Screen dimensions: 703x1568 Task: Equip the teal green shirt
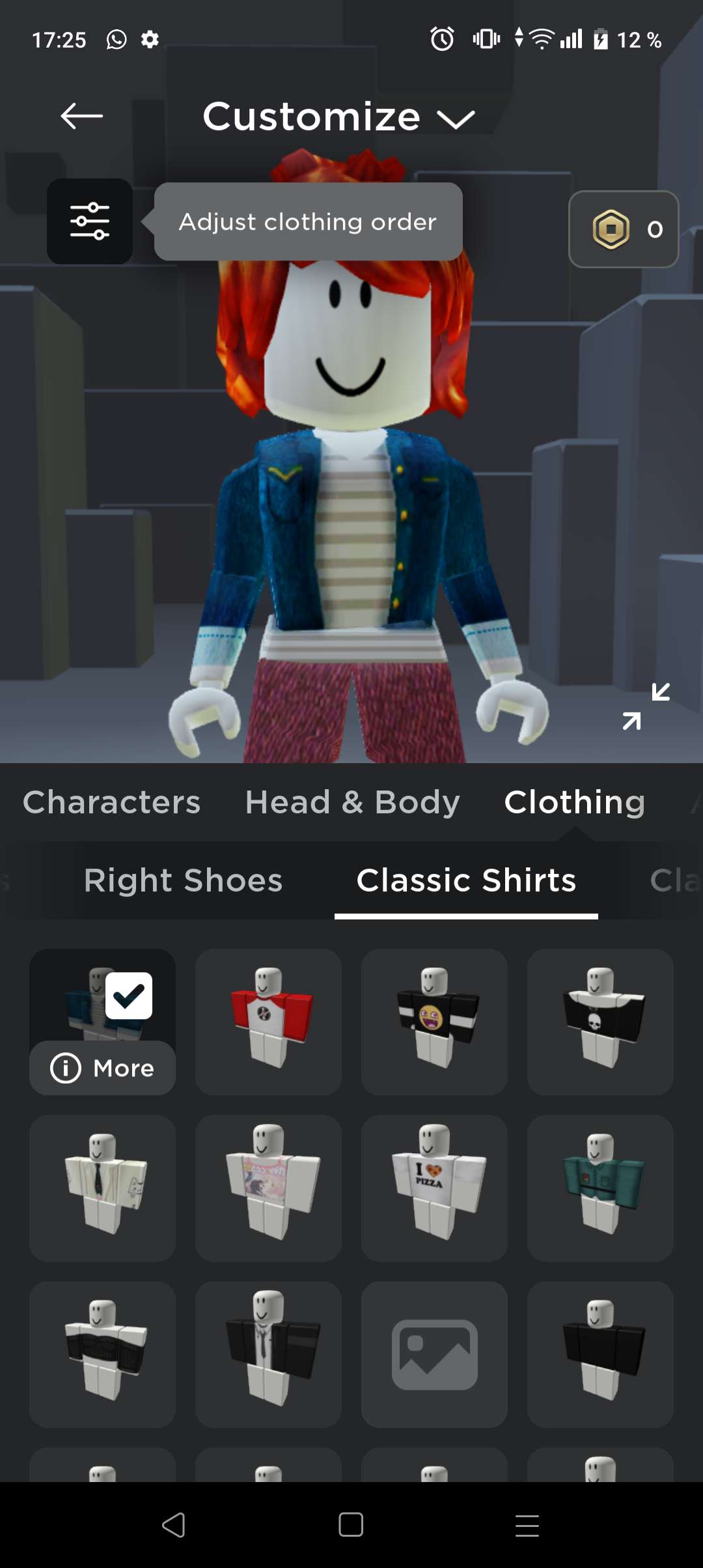click(600, 1188)
